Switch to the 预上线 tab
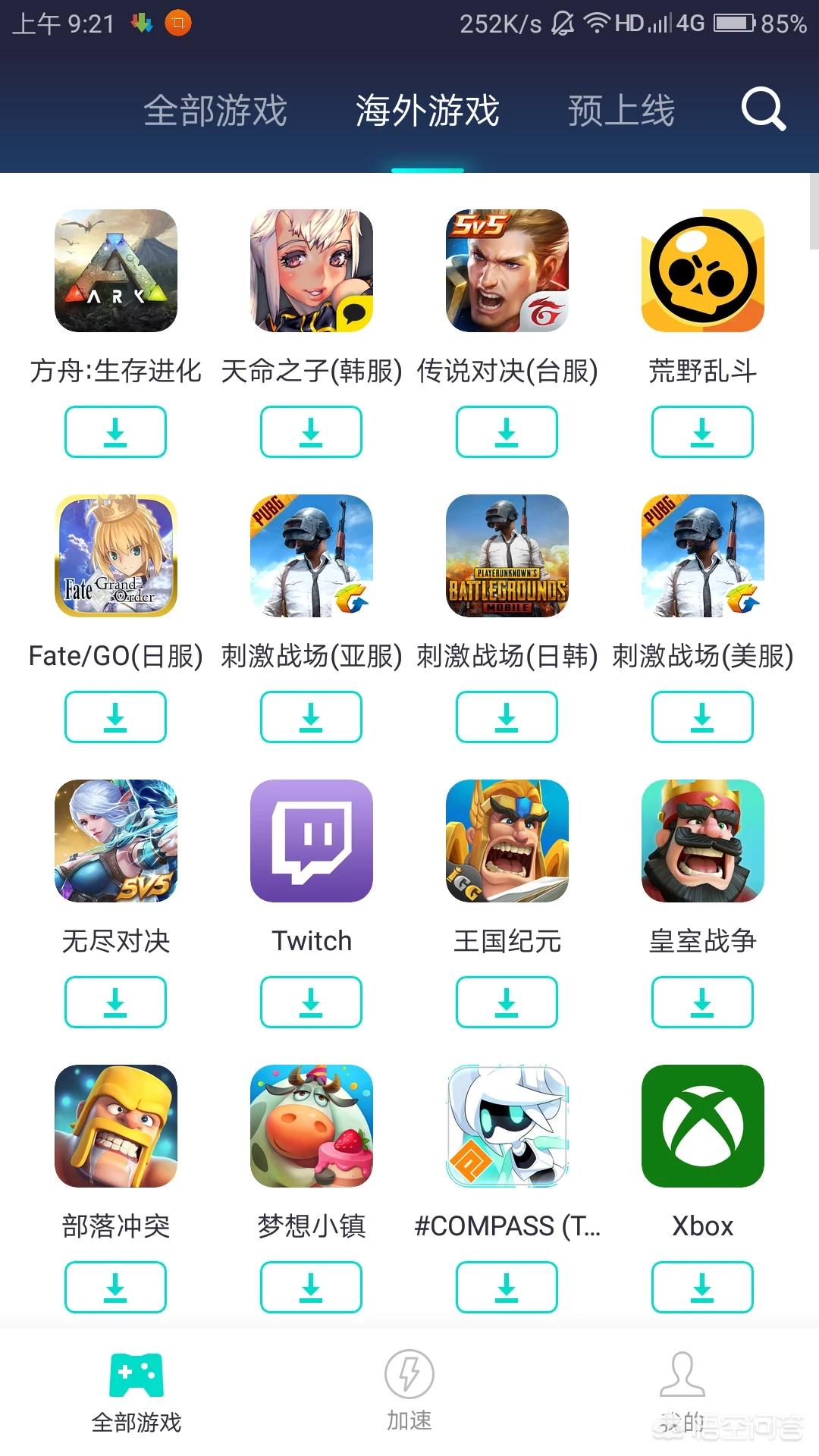819x1456 pixels. click(621, 111)
